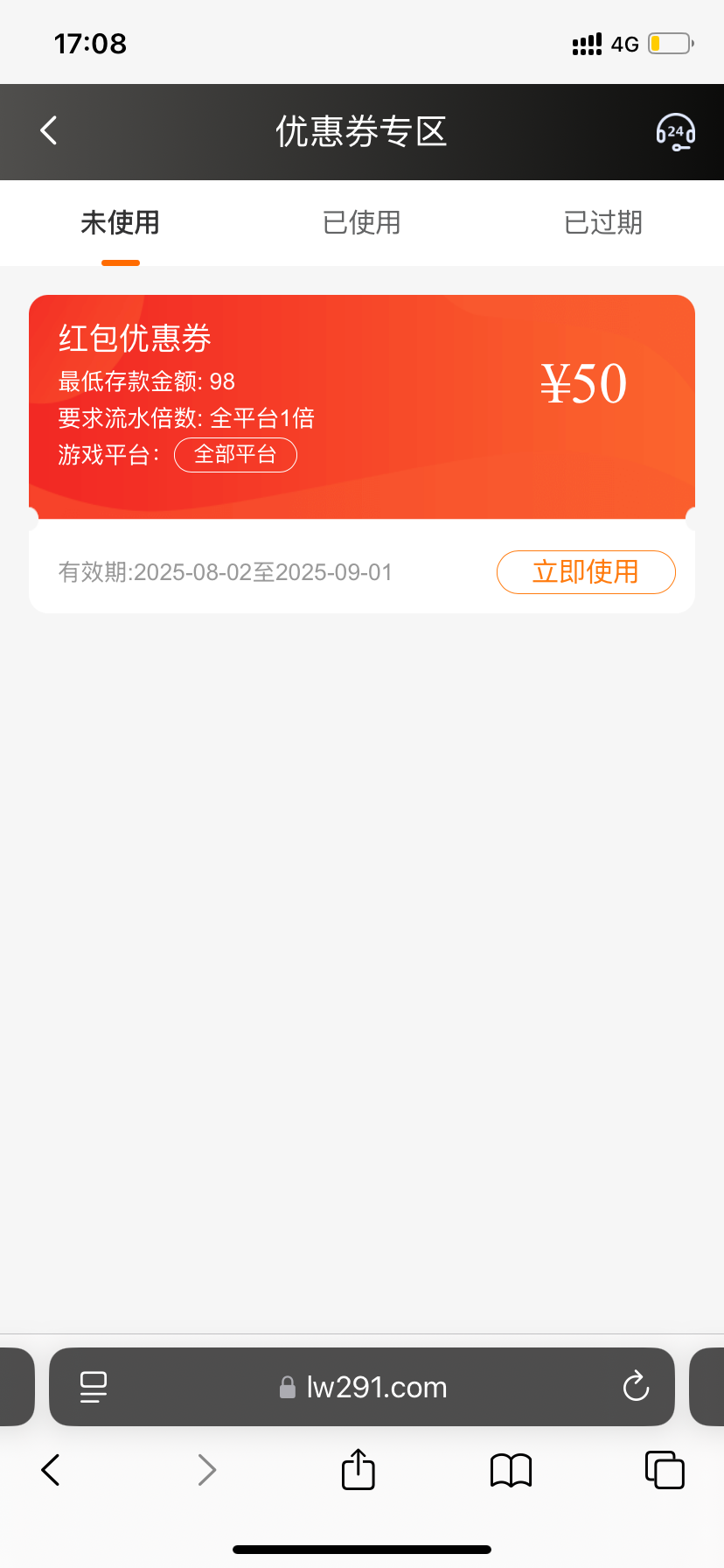The image size is (724, 1568).
Task: Tap the 全部平台 platform pill
Action: [235, 454]
